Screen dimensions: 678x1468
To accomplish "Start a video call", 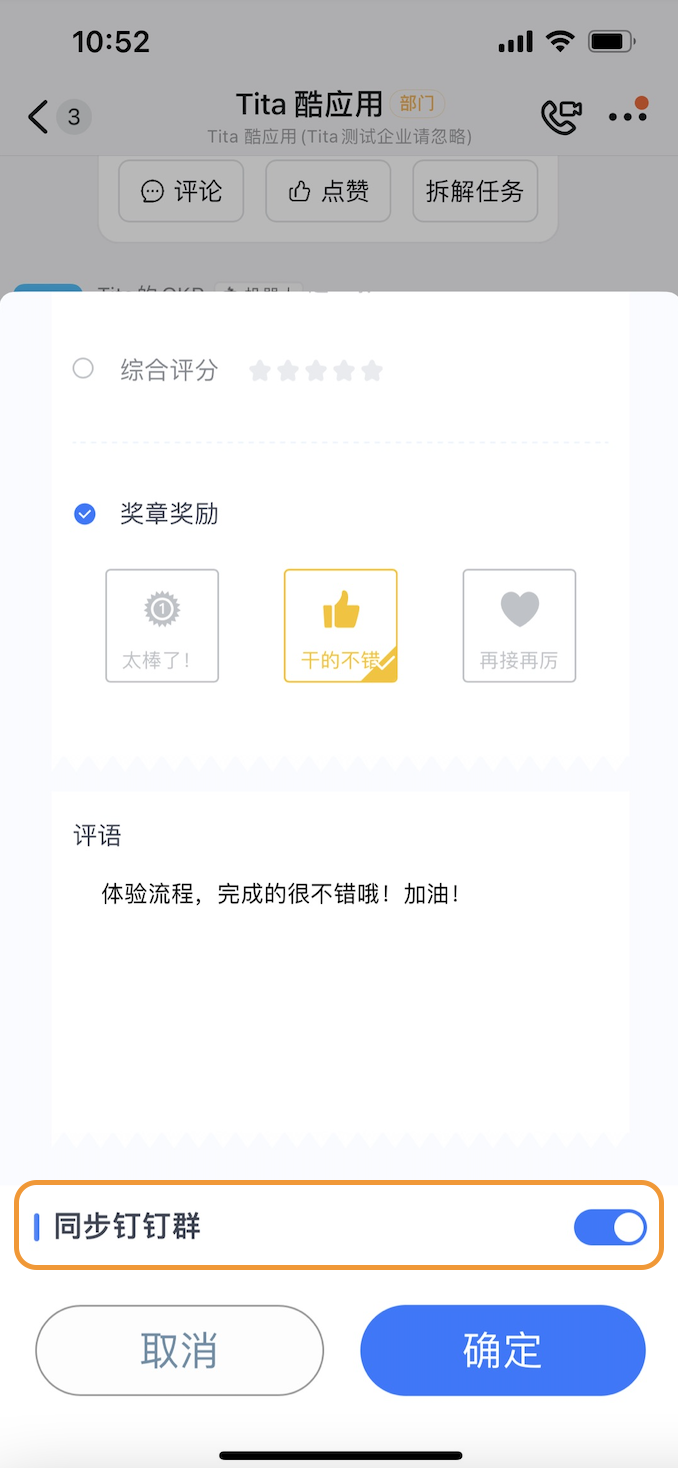I will pos(561,117).
